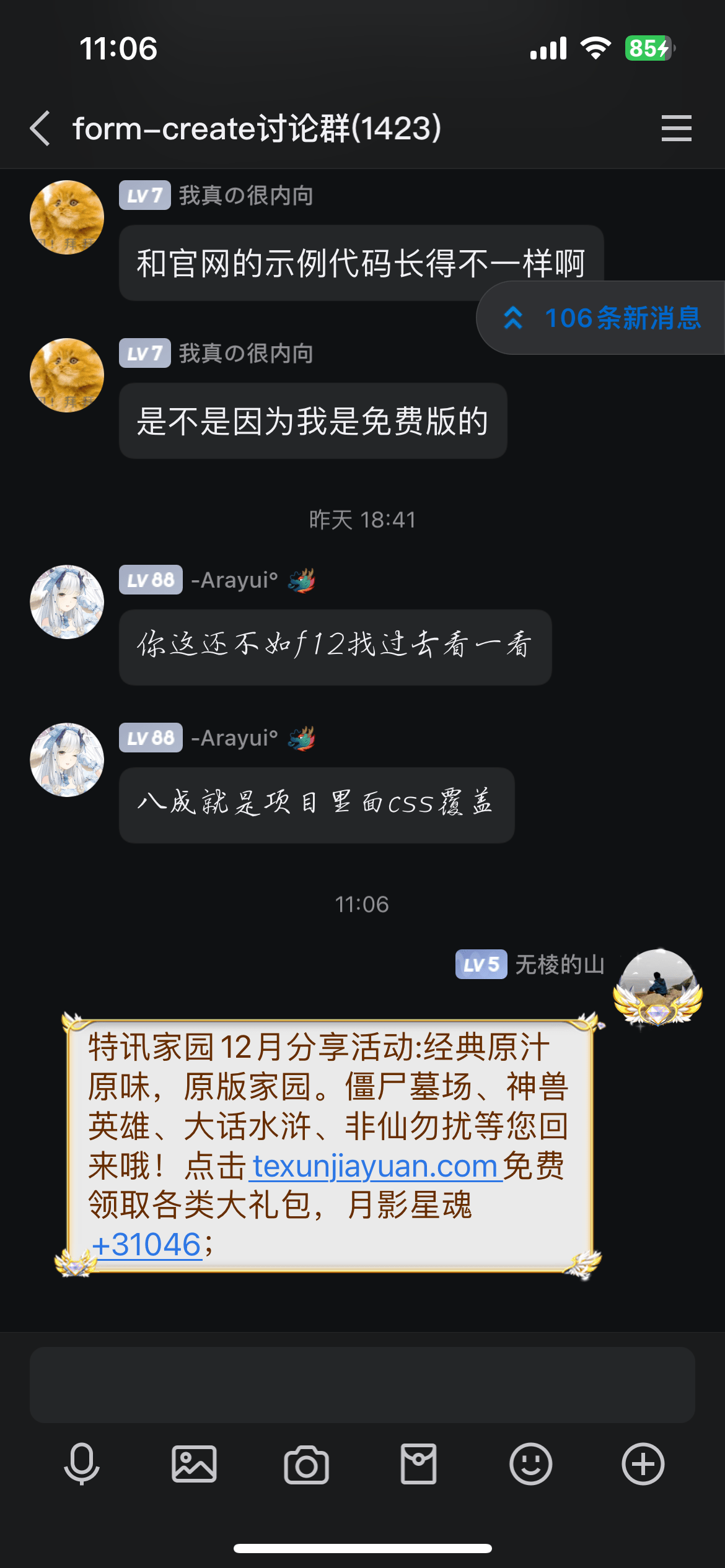The height and width of the screenshot is (1568, 725).
Task: Record a voice message
Action: coord(81,1464)
